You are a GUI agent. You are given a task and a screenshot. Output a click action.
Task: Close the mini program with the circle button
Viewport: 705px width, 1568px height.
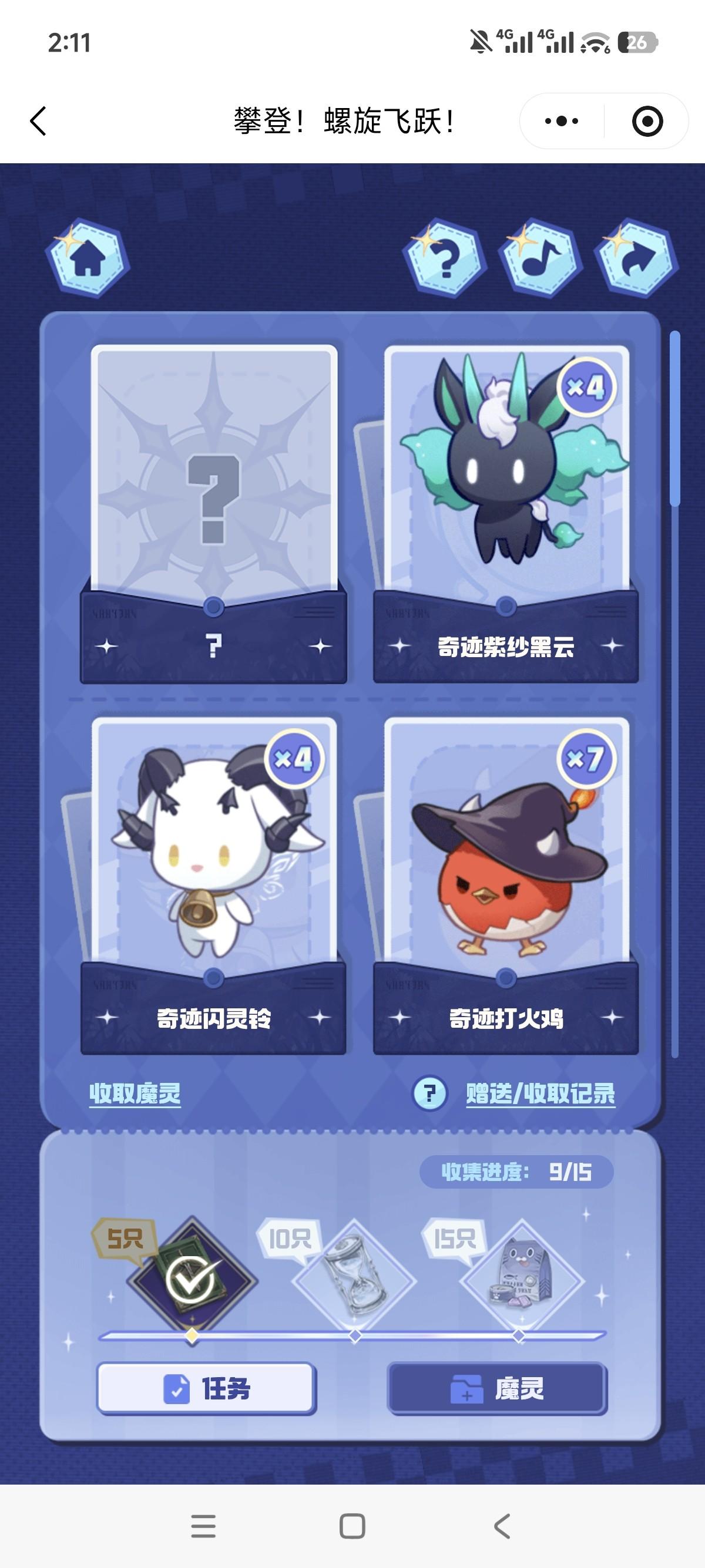tap(647, 121)
